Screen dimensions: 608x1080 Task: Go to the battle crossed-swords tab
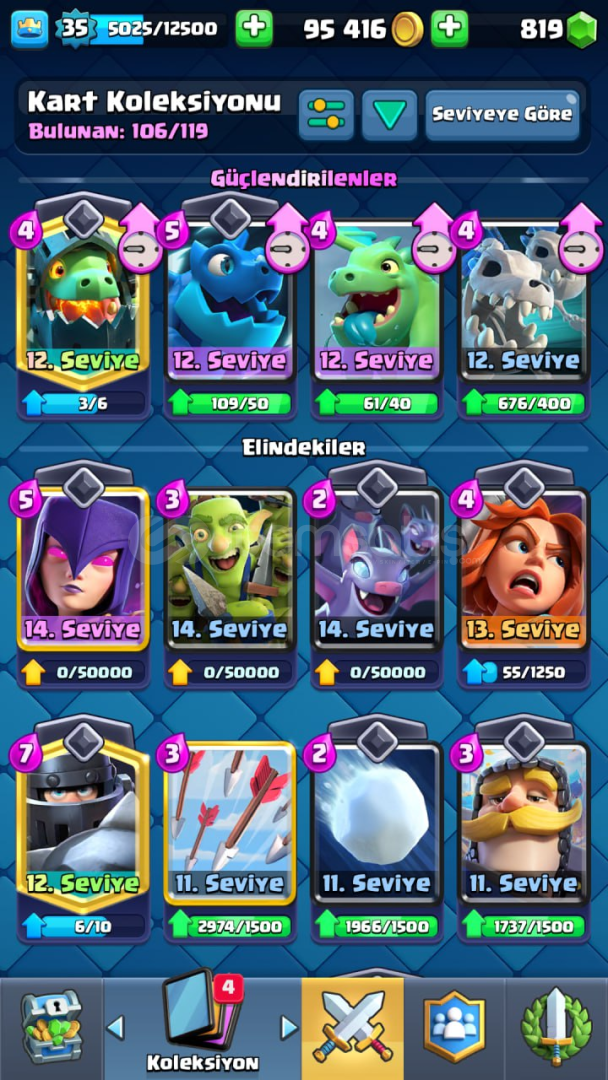click(x=353, y=1028)
